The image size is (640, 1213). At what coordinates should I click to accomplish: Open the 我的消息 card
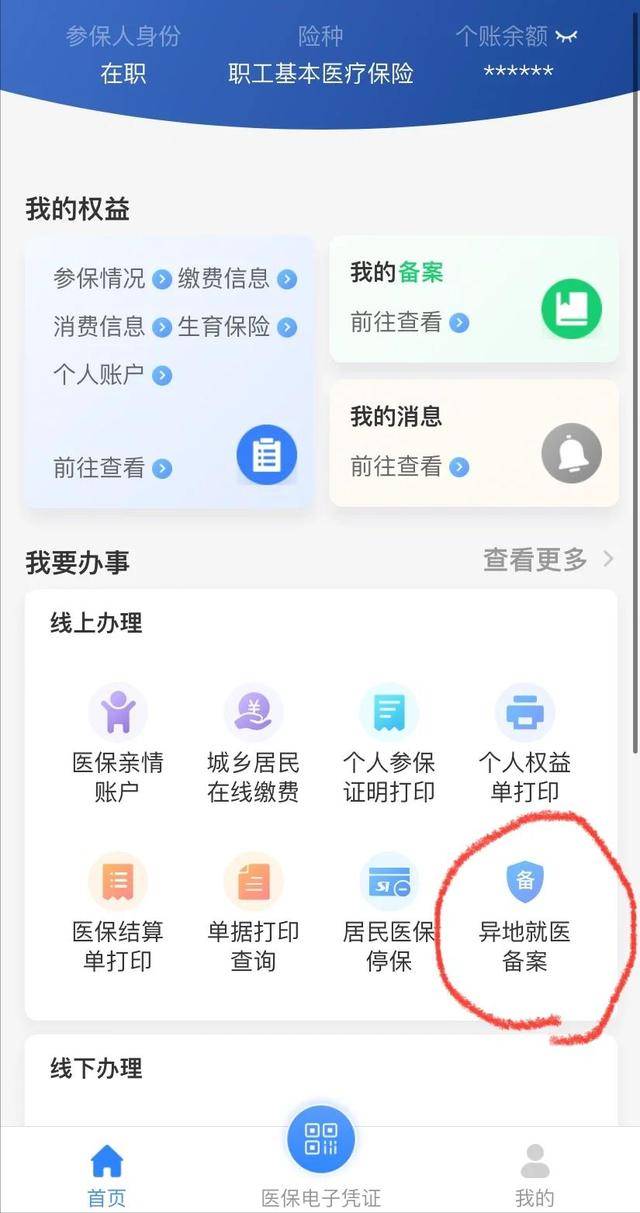[474, 443]
